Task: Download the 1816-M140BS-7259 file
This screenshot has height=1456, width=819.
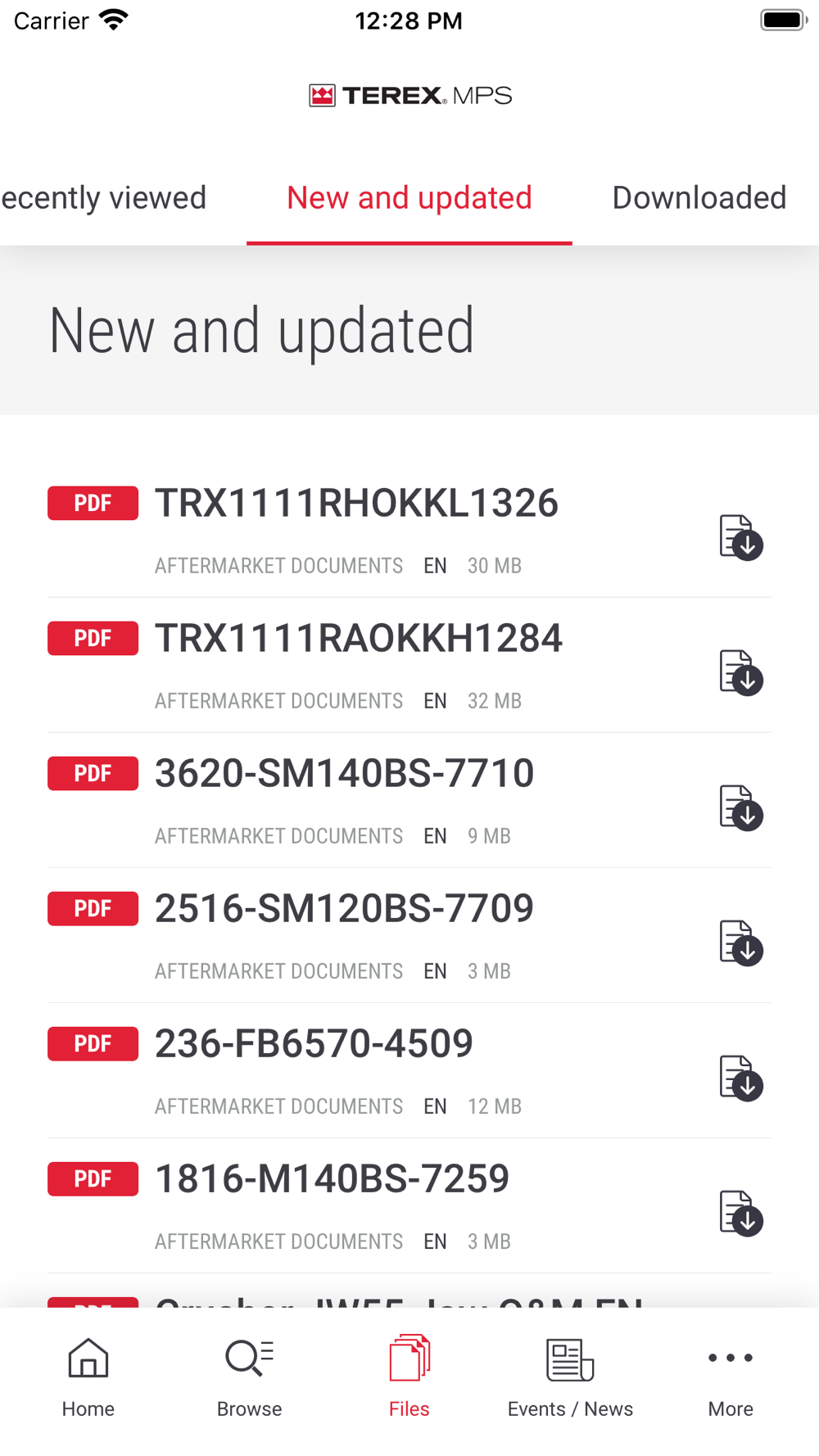Action: (741, 1213)
